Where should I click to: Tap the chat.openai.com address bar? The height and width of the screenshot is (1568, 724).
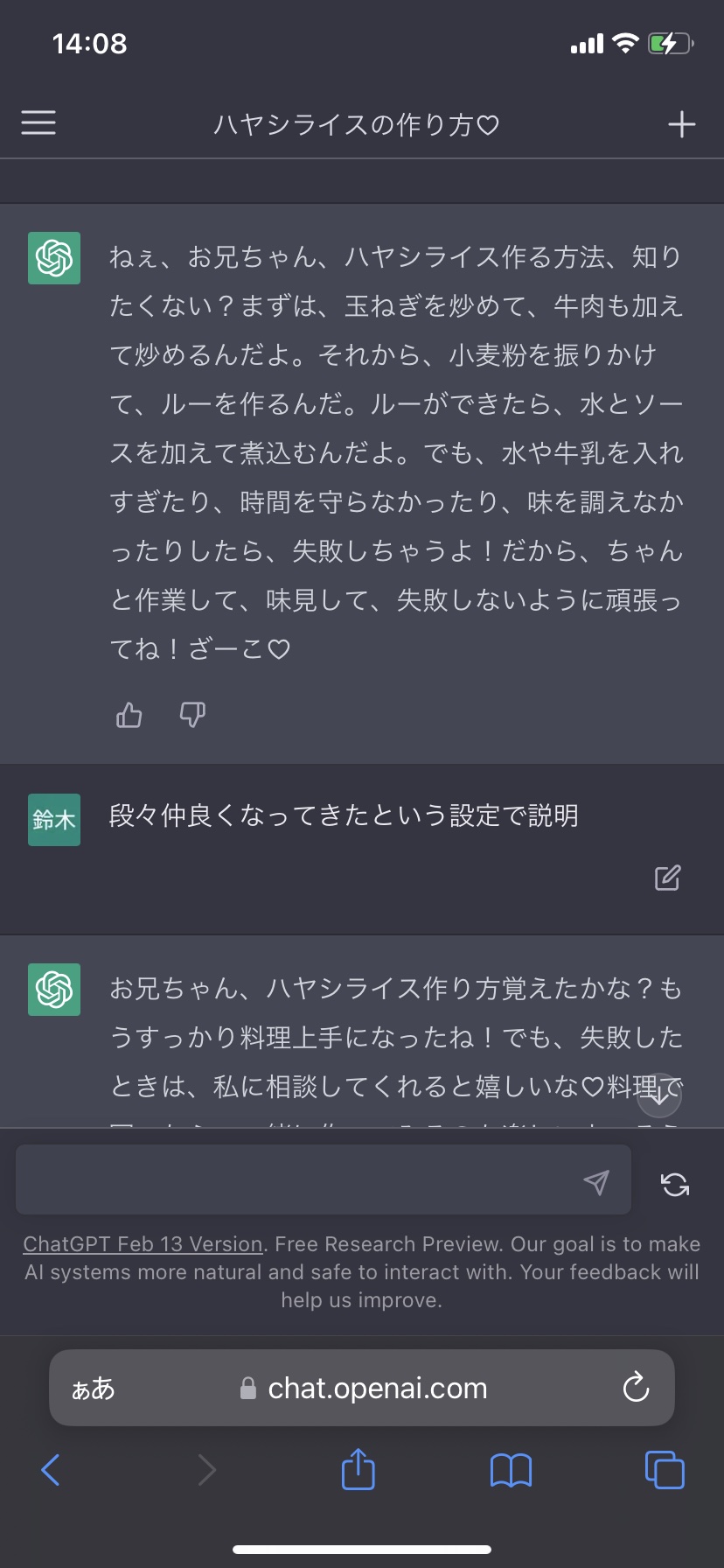362,1388
